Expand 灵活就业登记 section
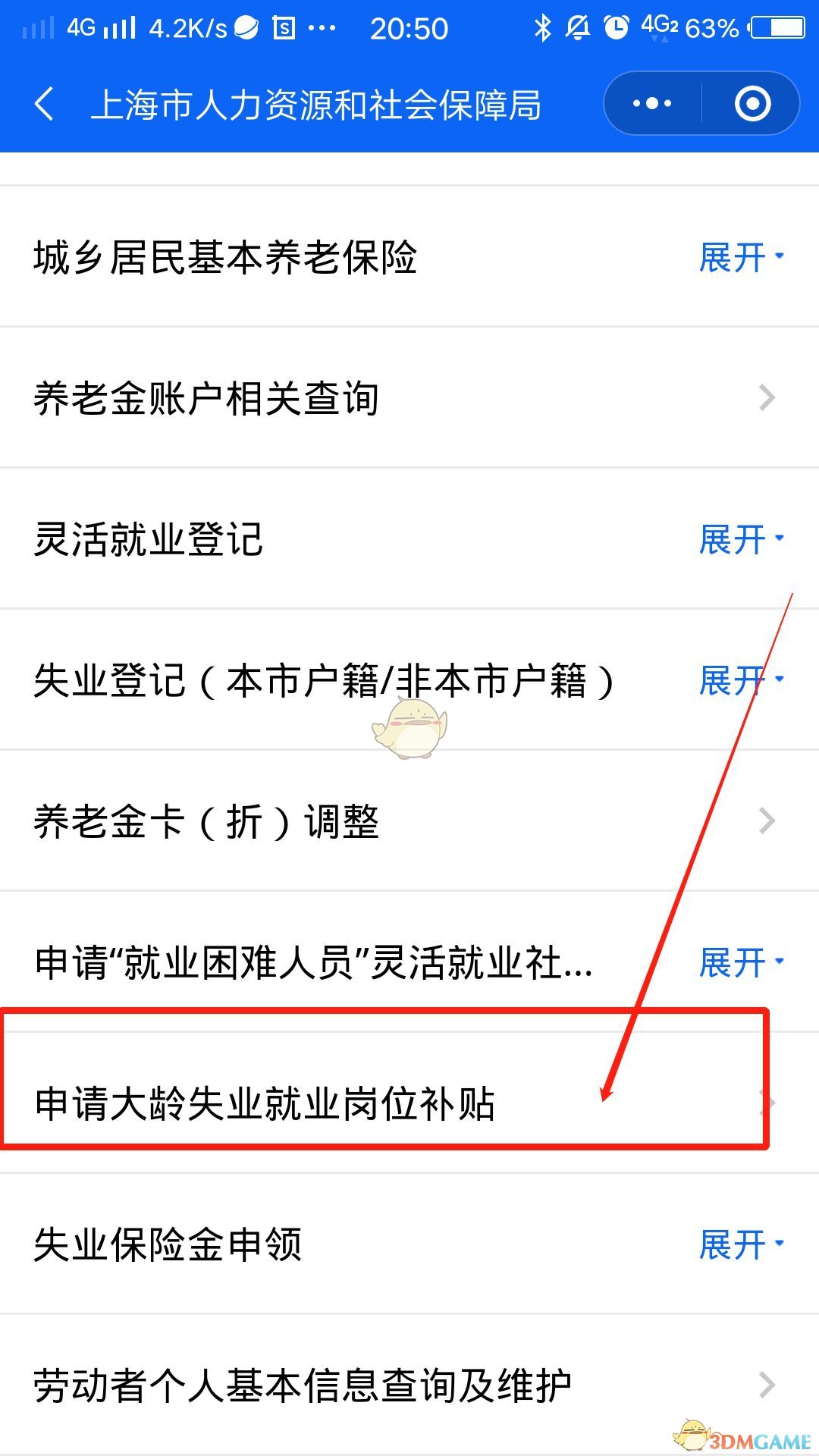This screenshot has width=819, height=1456. tap(740, 540)
